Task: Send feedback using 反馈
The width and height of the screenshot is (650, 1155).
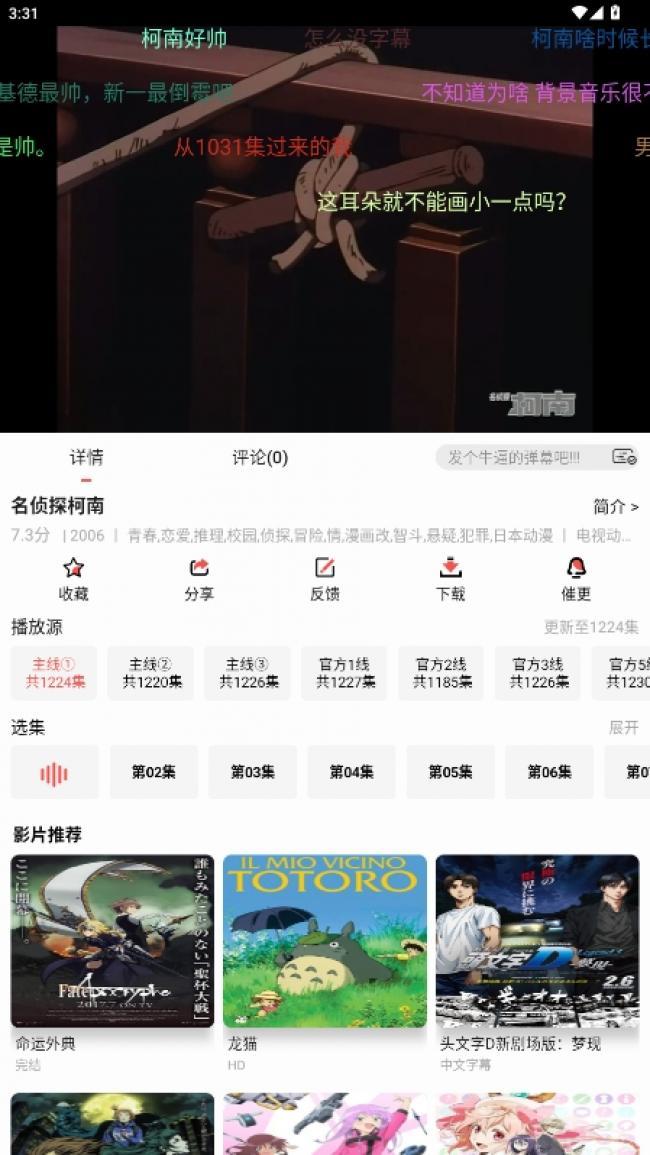Action: 325,579
